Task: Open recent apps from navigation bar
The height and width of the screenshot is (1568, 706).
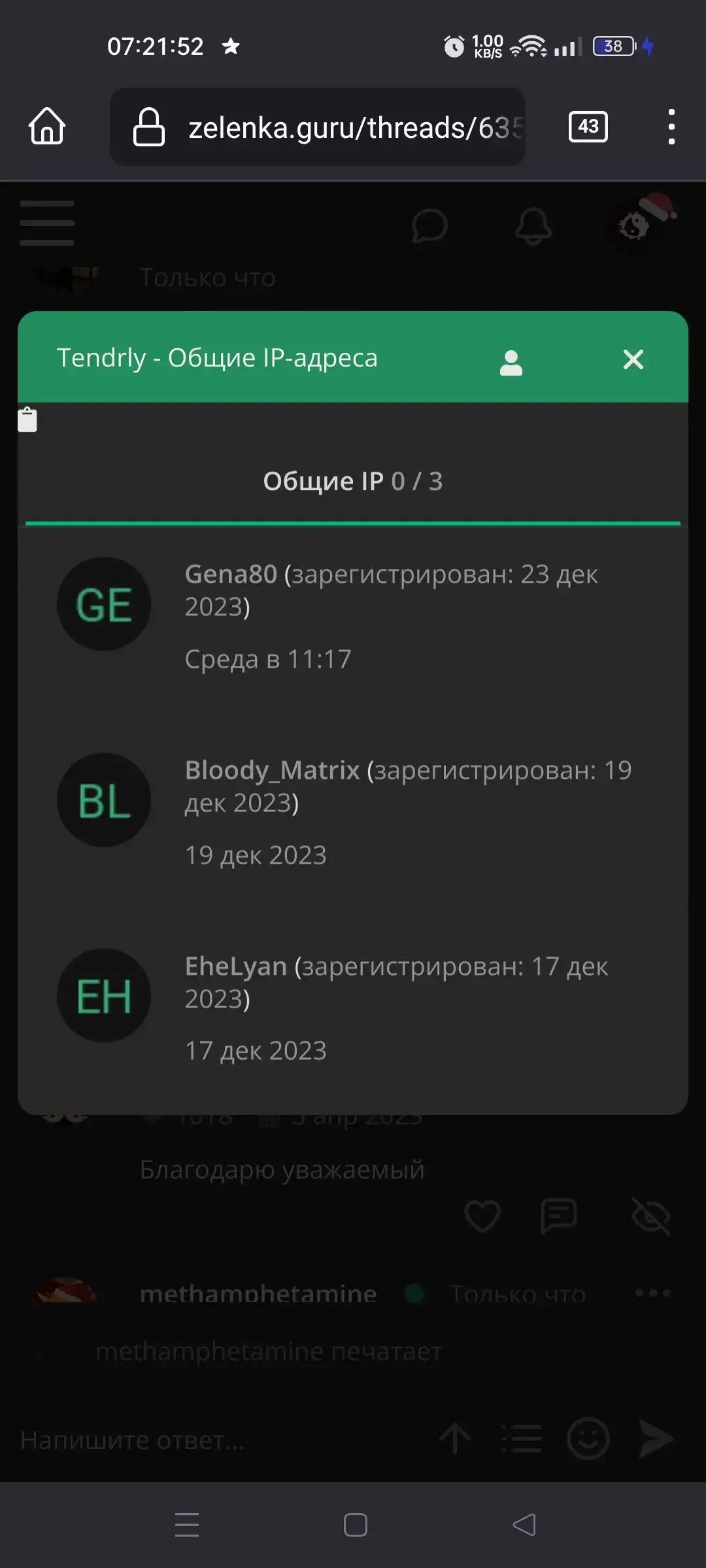Action: point(187,1525)
